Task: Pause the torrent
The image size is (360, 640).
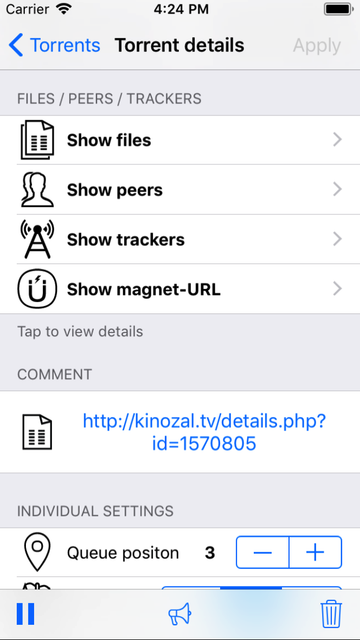Action: point(25,614)
